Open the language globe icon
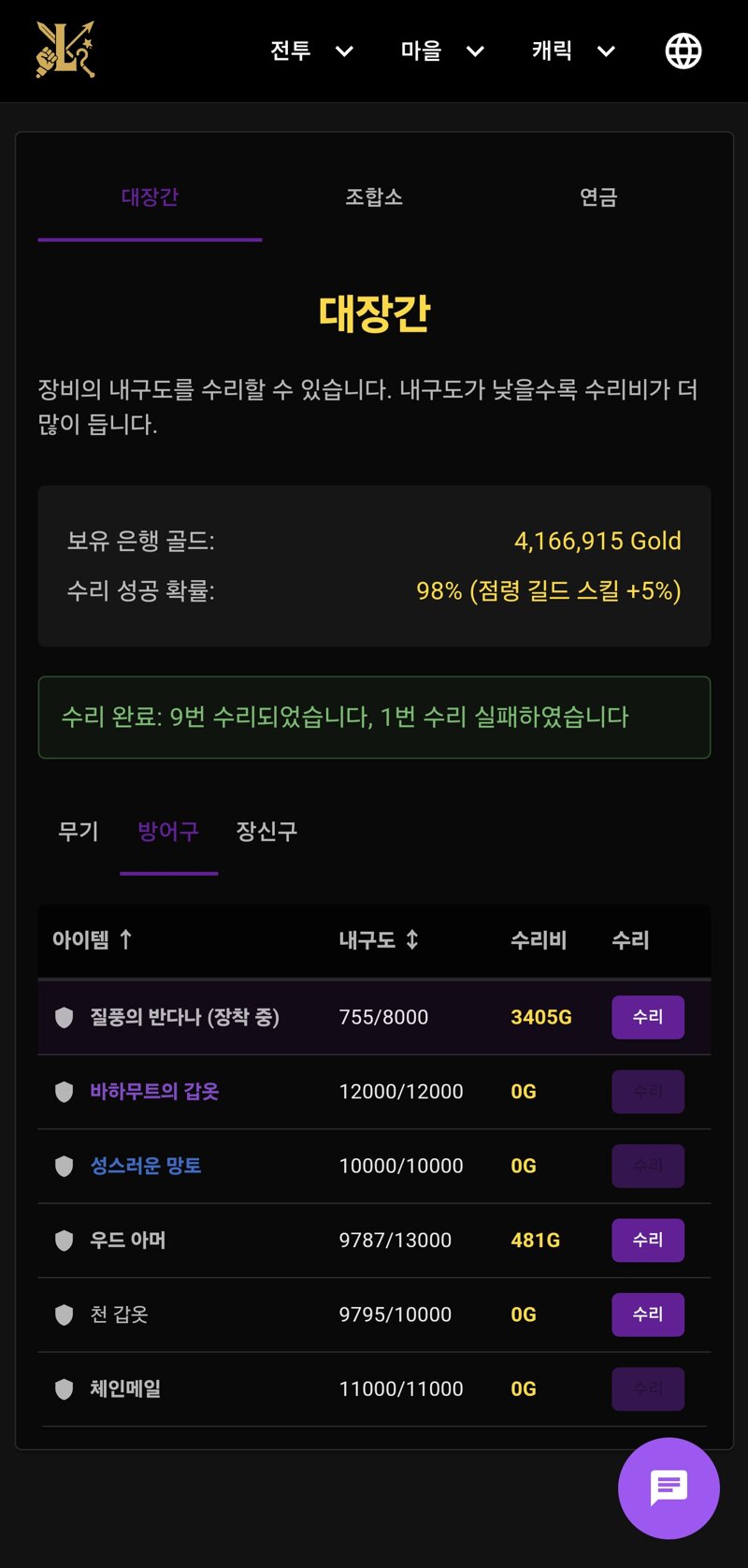The height and width of the screenshot is (1568, 748). pyautogui.click(x=683, y=51)
